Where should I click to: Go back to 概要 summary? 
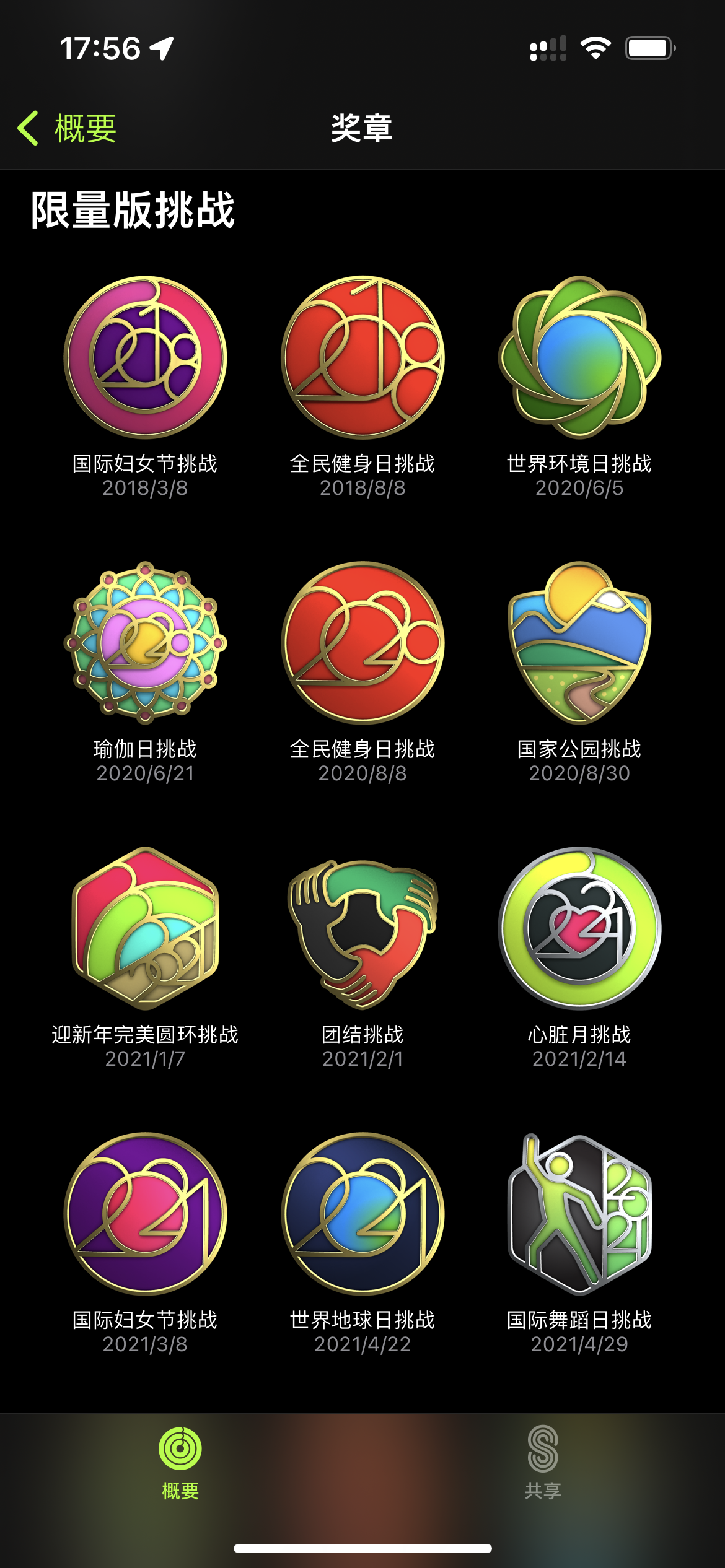(x=67, y=128)
